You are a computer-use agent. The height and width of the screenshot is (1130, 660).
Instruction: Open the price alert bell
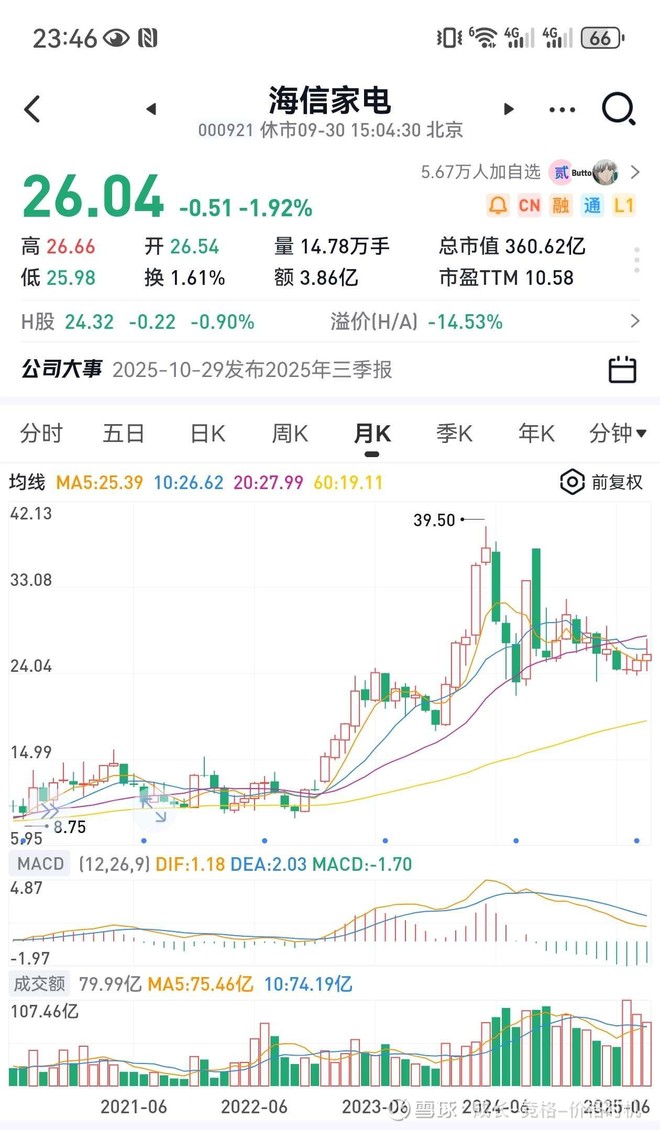pos(497,206)
